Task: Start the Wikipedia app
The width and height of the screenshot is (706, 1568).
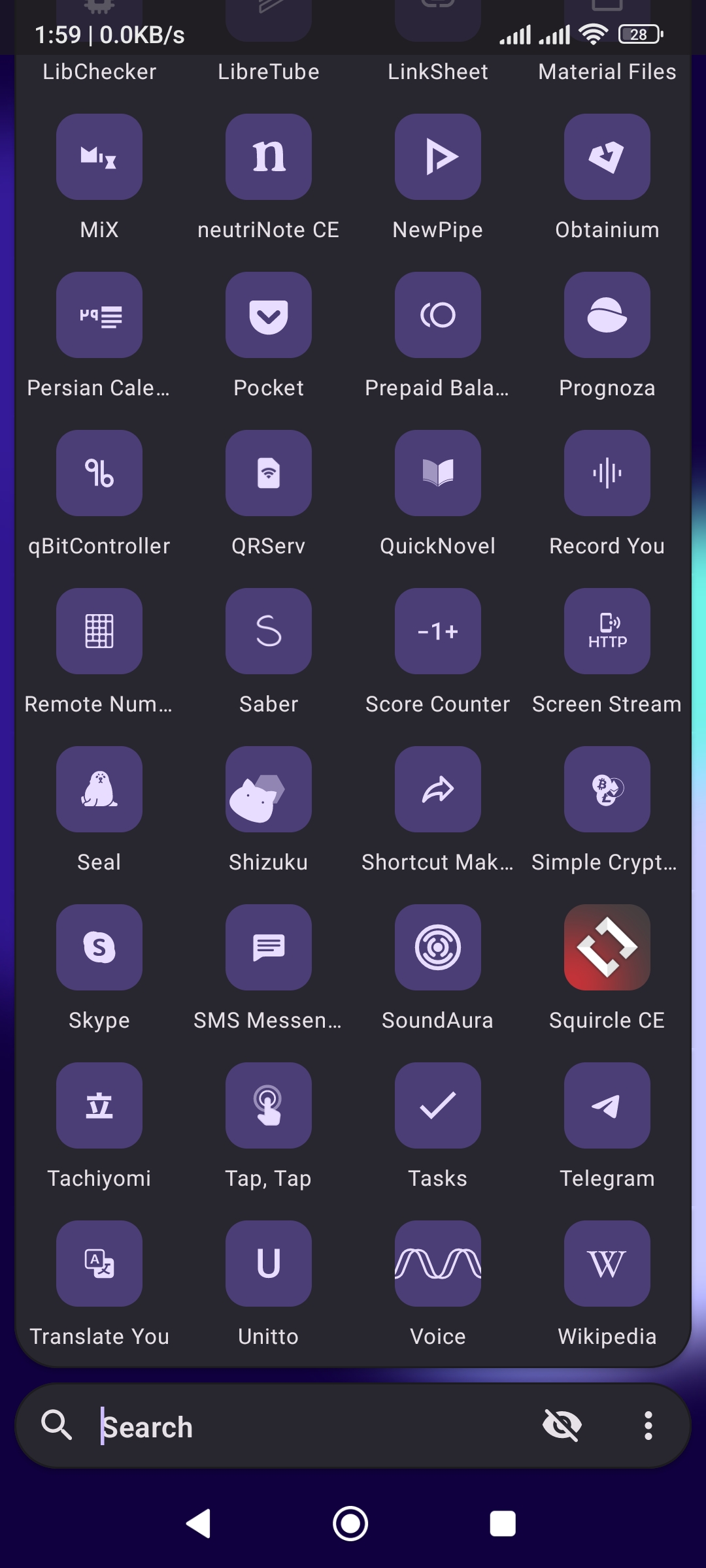Action: (607, 1263)
